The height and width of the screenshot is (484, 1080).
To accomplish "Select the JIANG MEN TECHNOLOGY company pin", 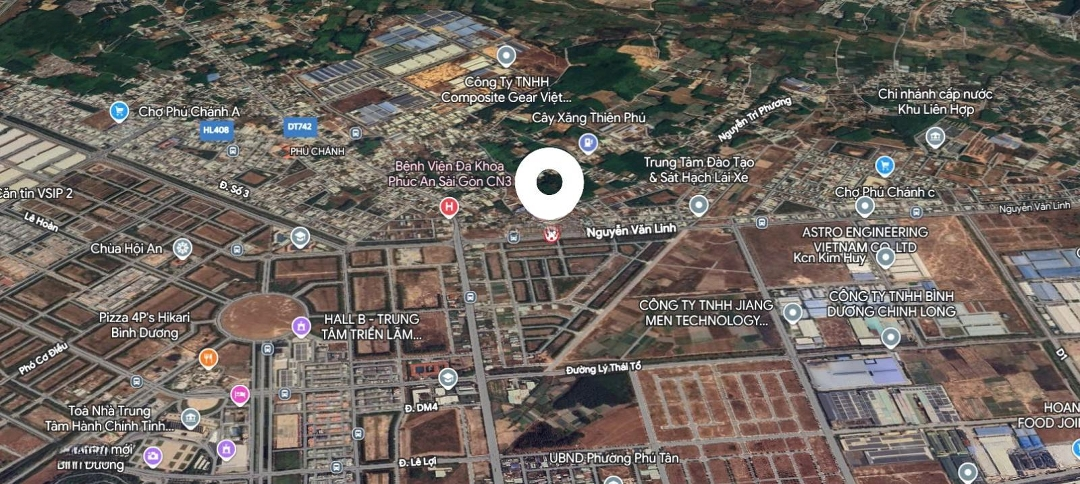I will [x=793, y=313].
